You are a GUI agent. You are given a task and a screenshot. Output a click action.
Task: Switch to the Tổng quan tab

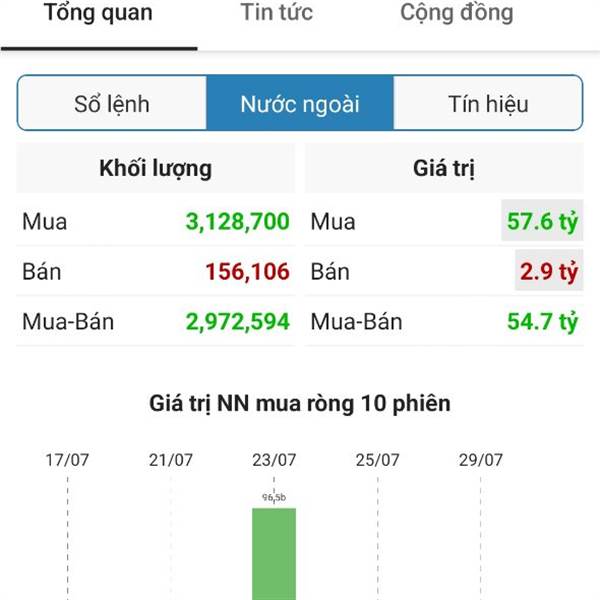98,14
